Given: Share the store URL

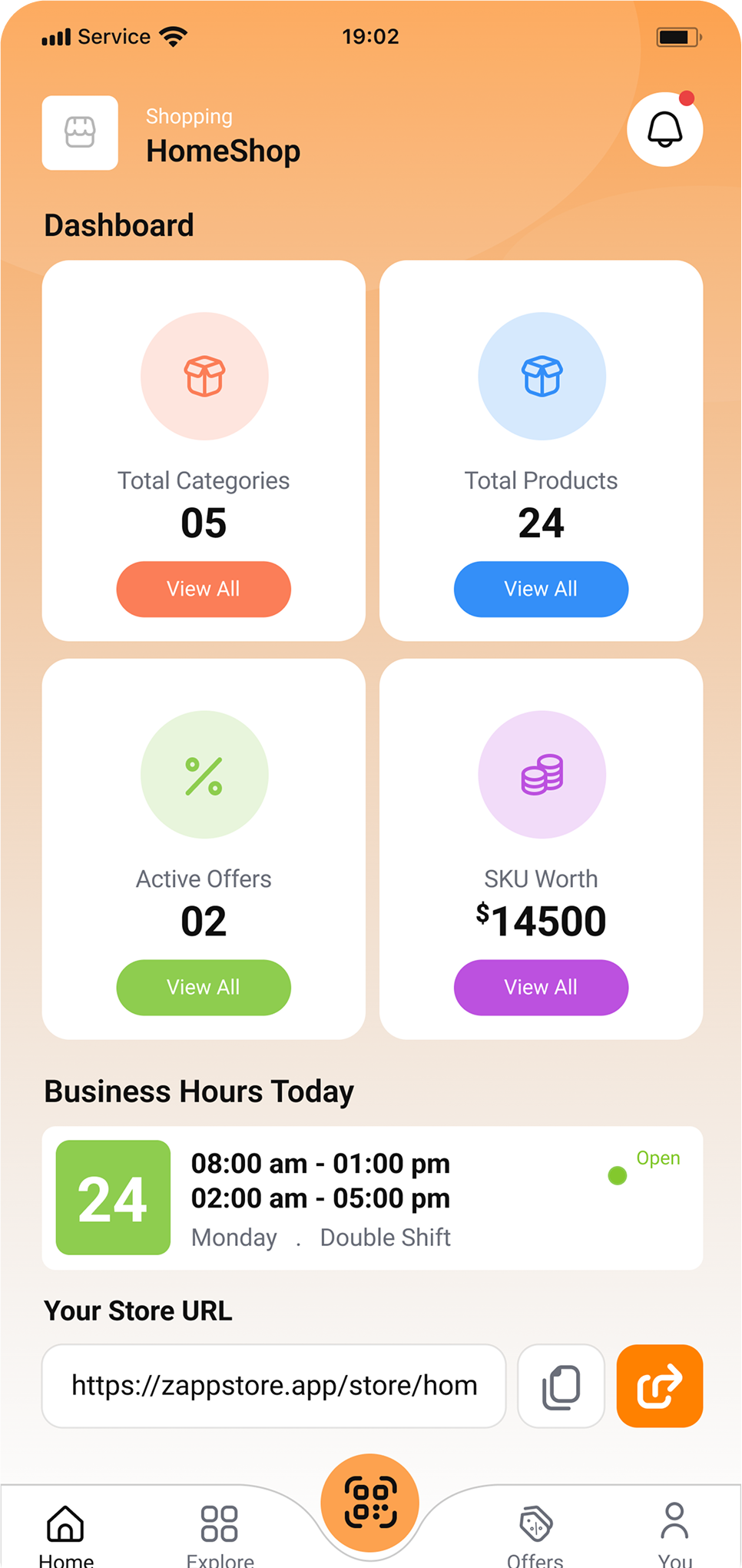Looking at the screenshot, I should [x=660, y=1386].
